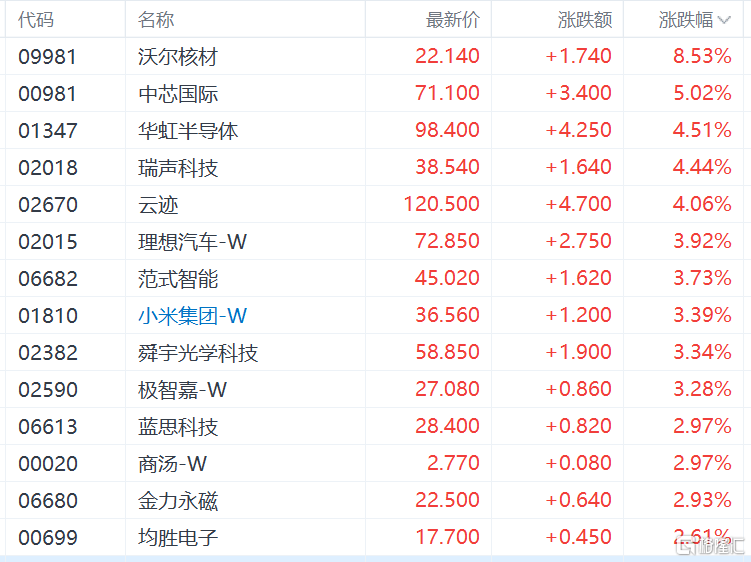The image size is (751, 562).
Task: Select the 金力永磁 row
Action: tap(178, 501)
